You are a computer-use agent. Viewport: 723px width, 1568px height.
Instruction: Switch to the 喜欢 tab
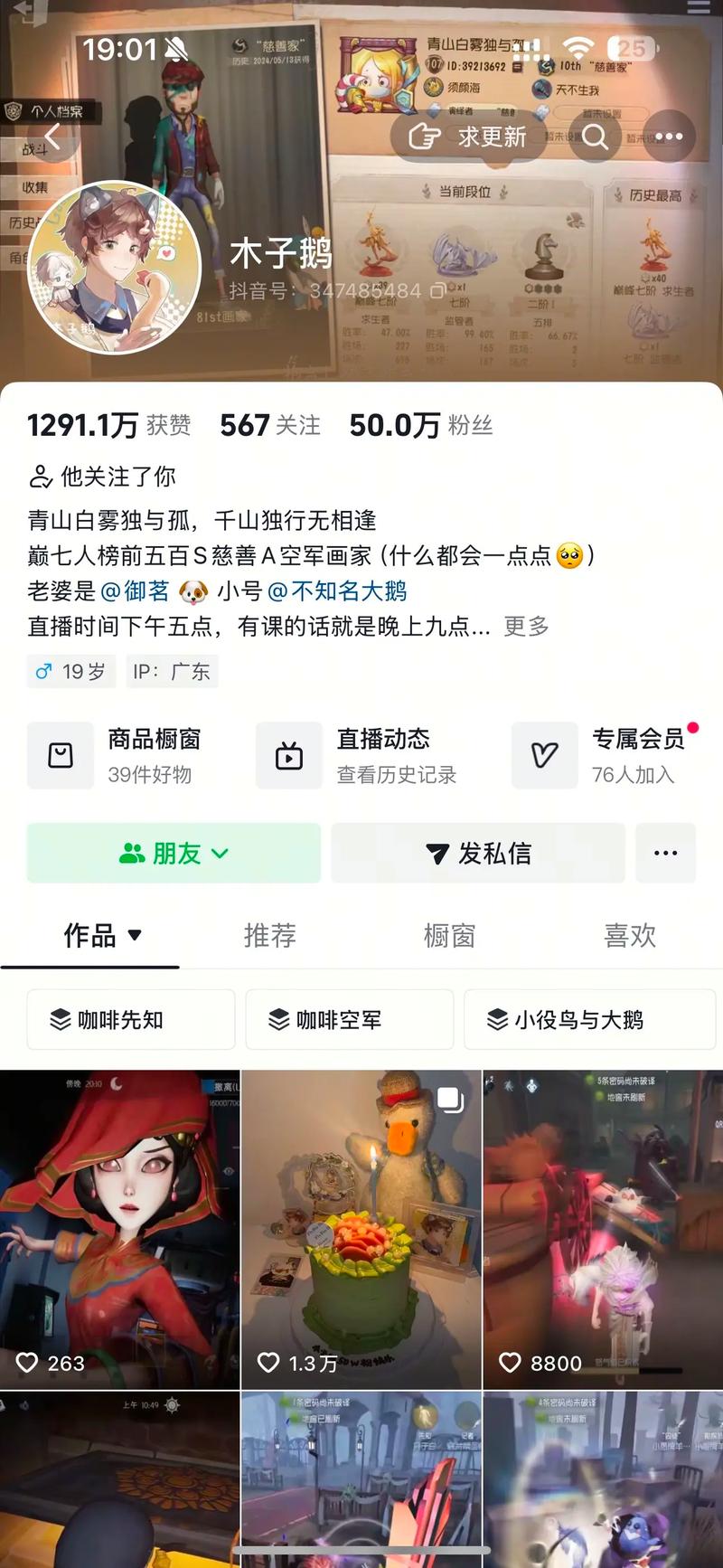pyautogui.click(x=629, y=935)
